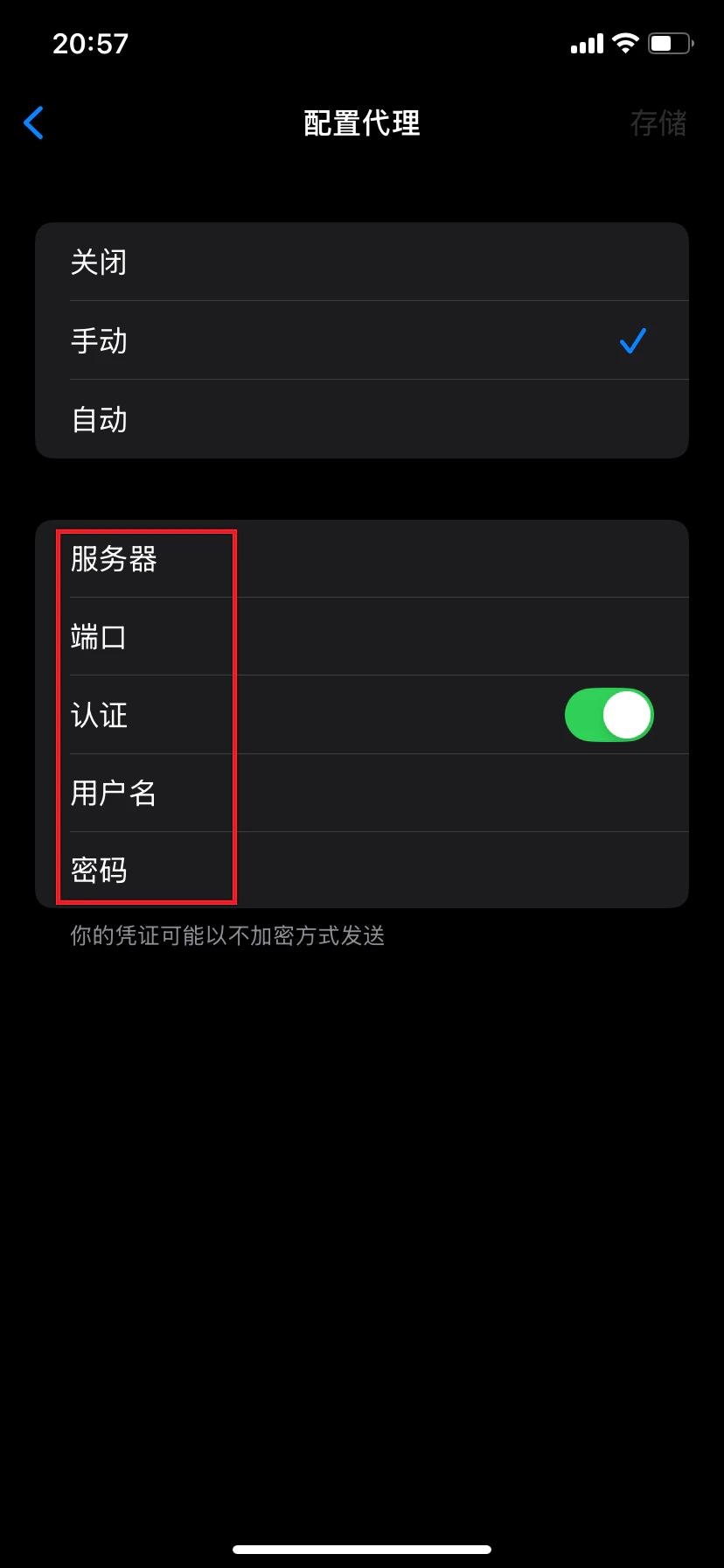Disable the 认证 authentication switch
Viewport: 724px width, 1568px height.
(x=609, y=715)
